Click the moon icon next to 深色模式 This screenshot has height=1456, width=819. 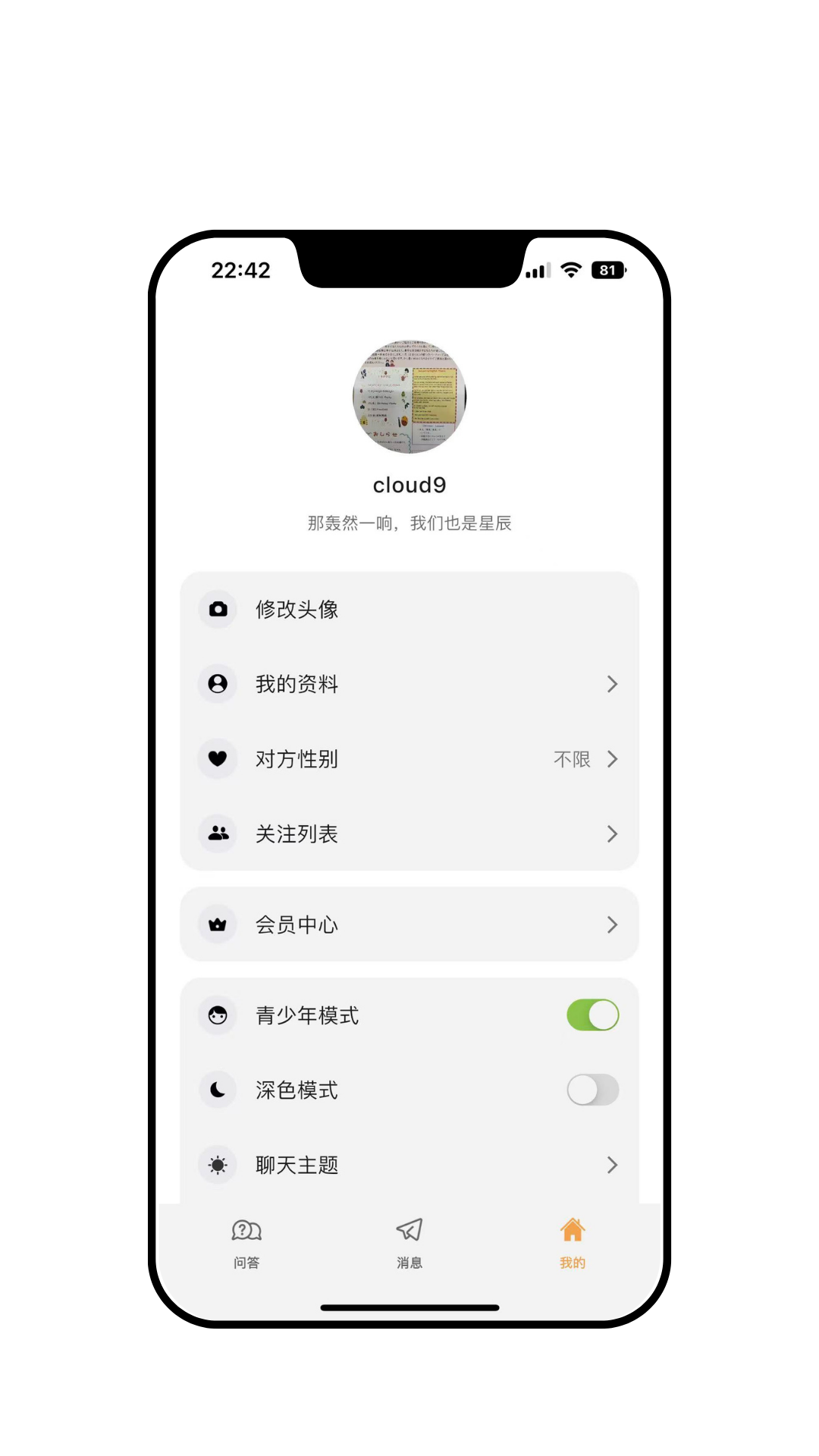pos(218,1090)
